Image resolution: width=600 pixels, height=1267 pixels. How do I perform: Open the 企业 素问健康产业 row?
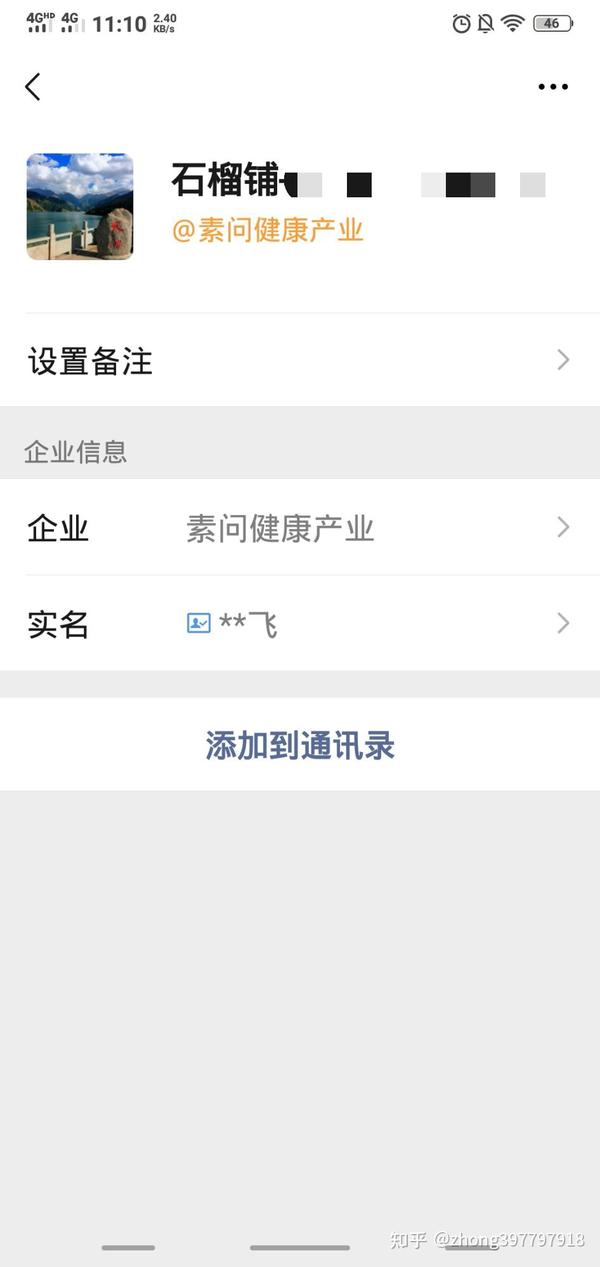coord(300,528)
